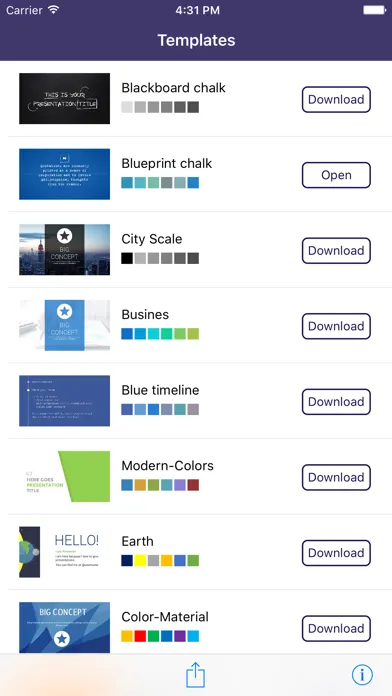Download the Modern-Colors template

click(x=336, y=477)
